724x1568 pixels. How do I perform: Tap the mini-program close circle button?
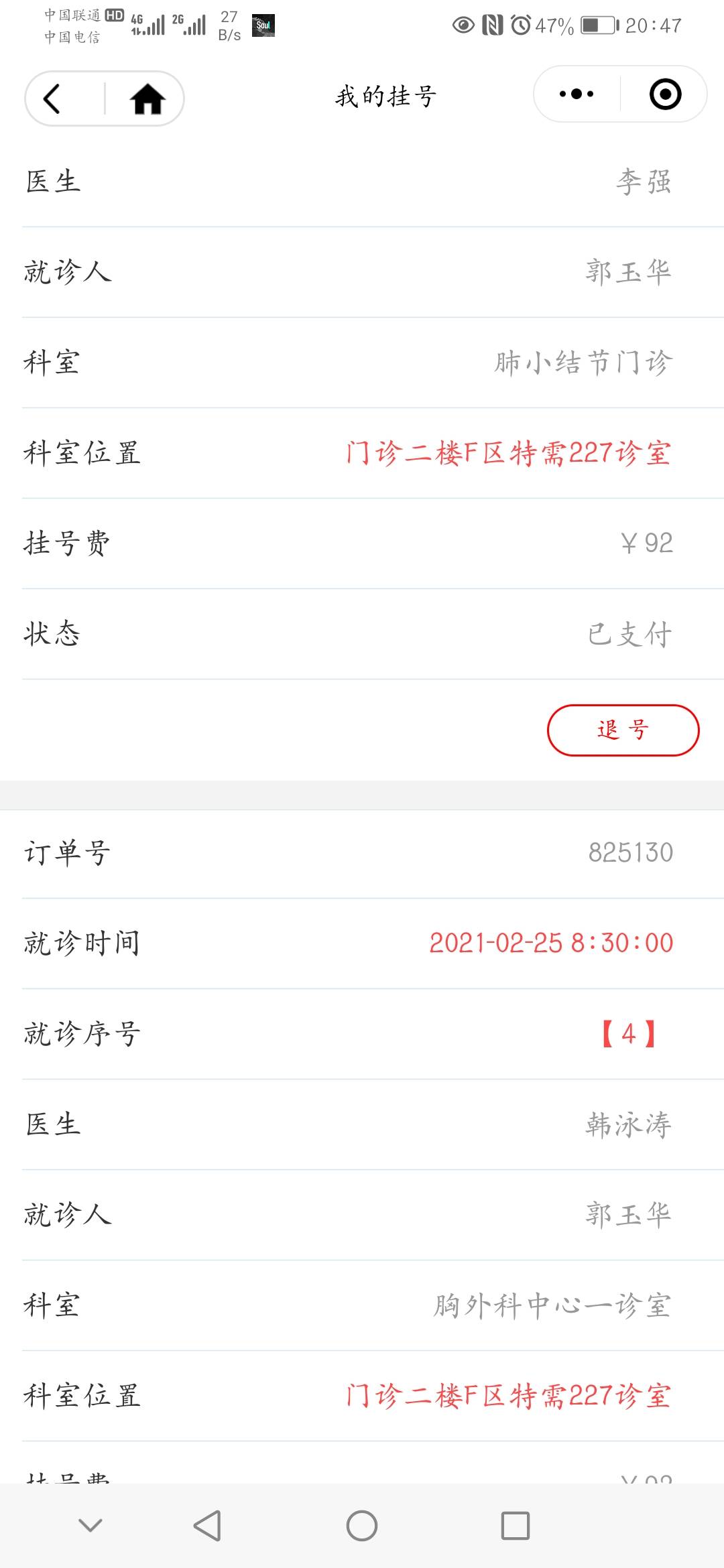[x=665, y=94]
